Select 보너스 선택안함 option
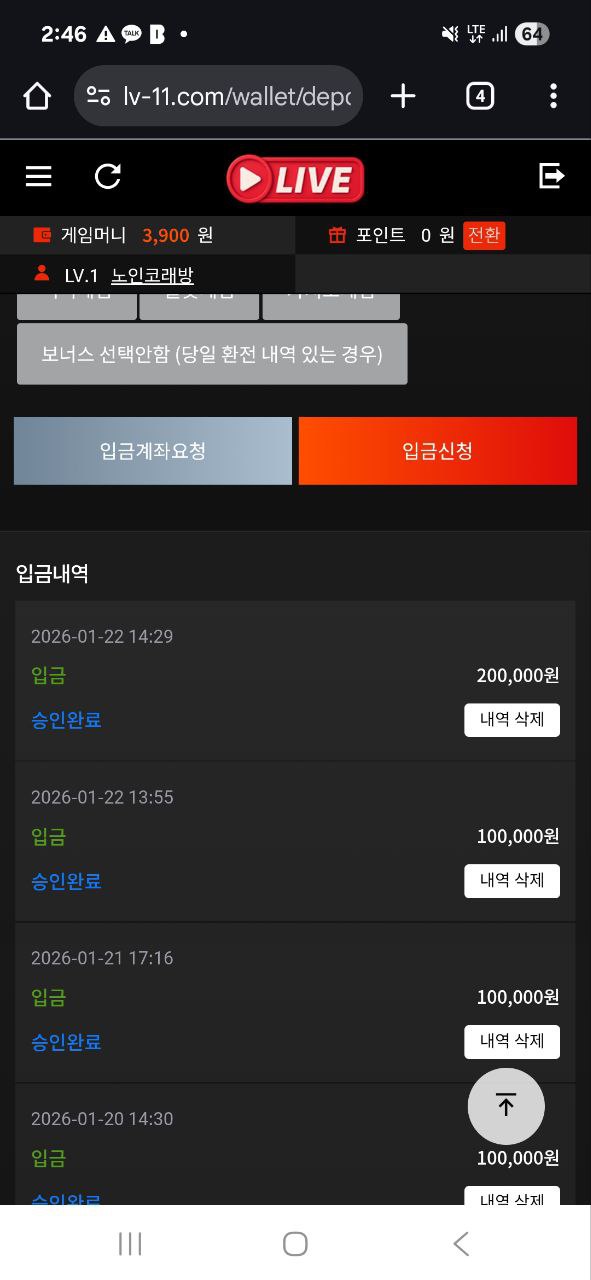The height and width of the screenshot is (1280, 591). [212, 354]
